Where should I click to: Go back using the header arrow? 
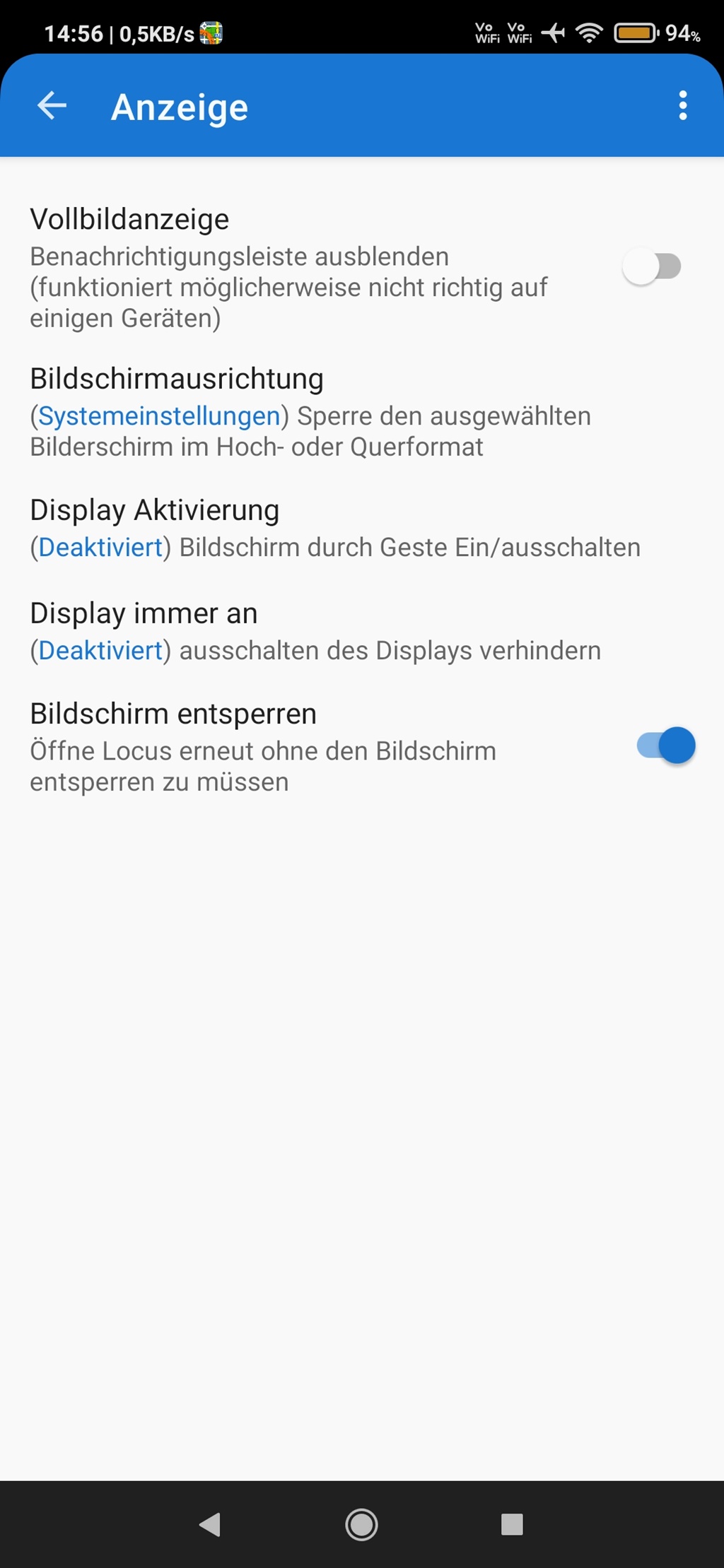point(52,106)
